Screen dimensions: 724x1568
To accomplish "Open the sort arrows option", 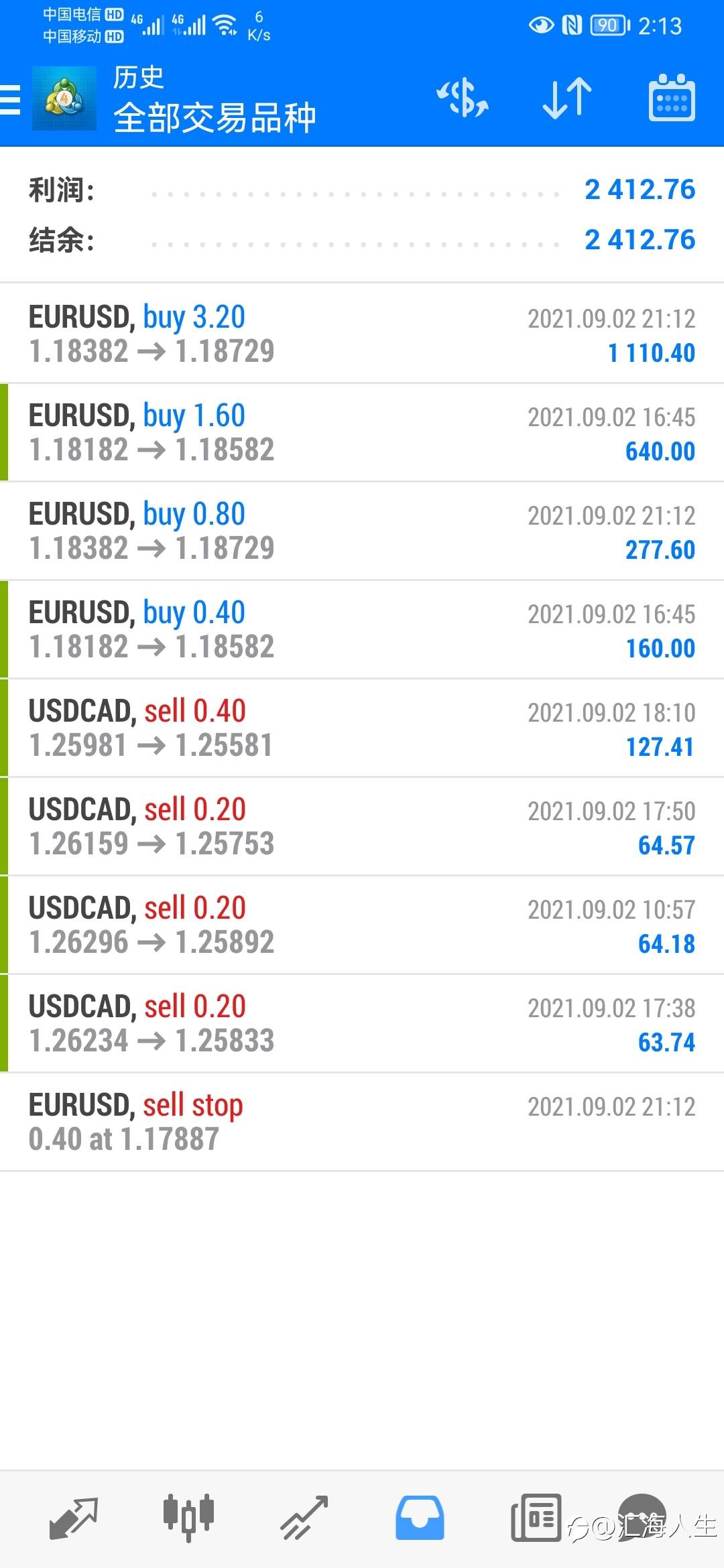I will click(x=567, y=99).
